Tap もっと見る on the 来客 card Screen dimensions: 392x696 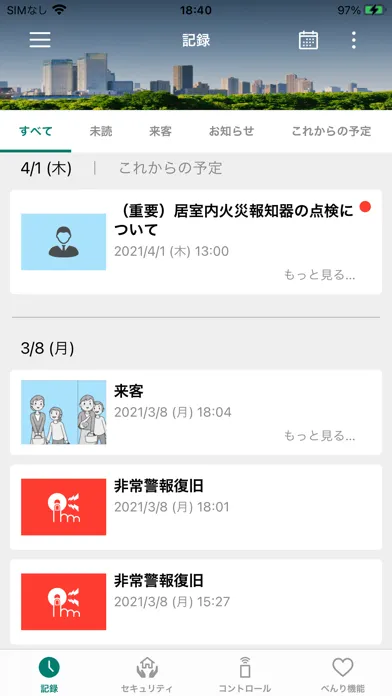pyautogui.click(x=320, y=436)
